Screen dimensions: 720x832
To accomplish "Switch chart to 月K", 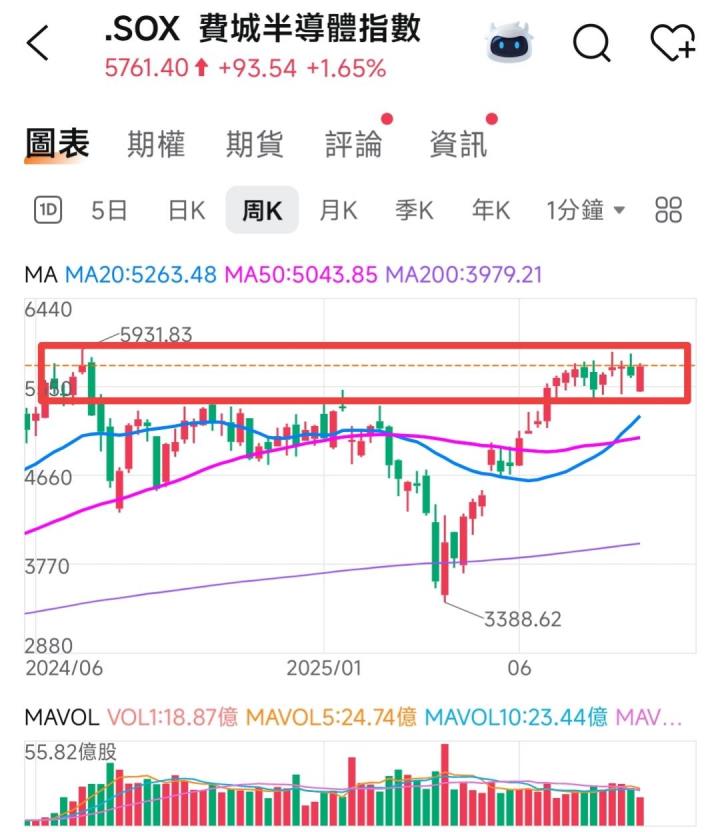I will (338, 210).
